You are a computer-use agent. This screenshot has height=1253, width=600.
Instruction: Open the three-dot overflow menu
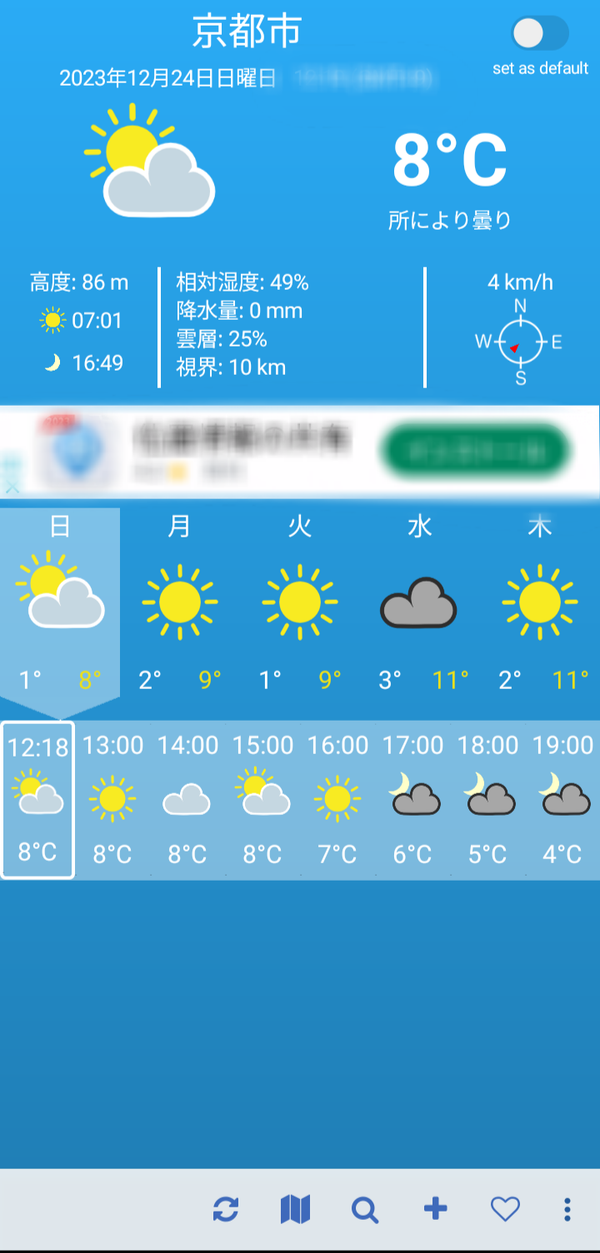coord(567,1209)
